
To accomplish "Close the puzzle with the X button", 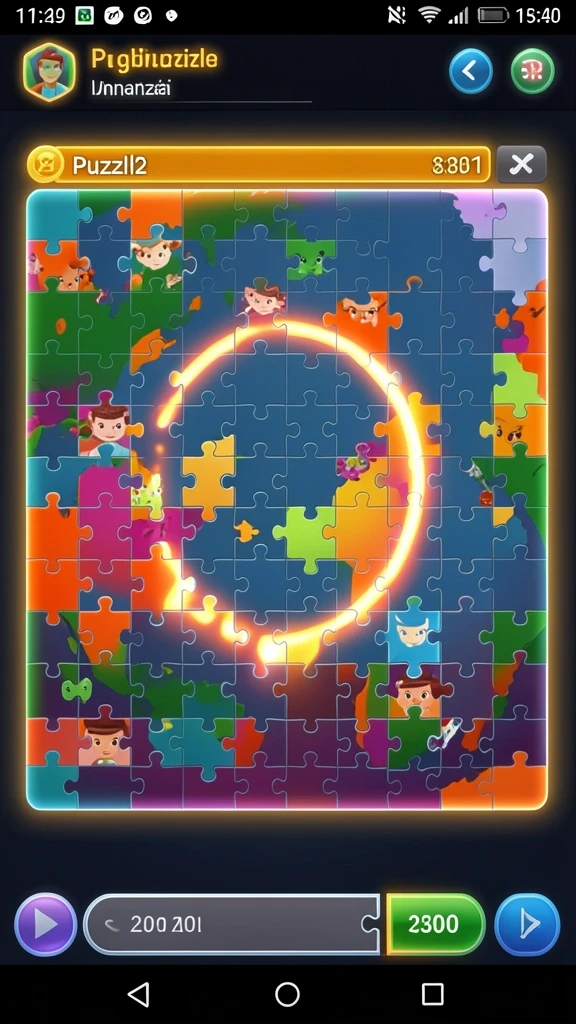I will 521,165.
